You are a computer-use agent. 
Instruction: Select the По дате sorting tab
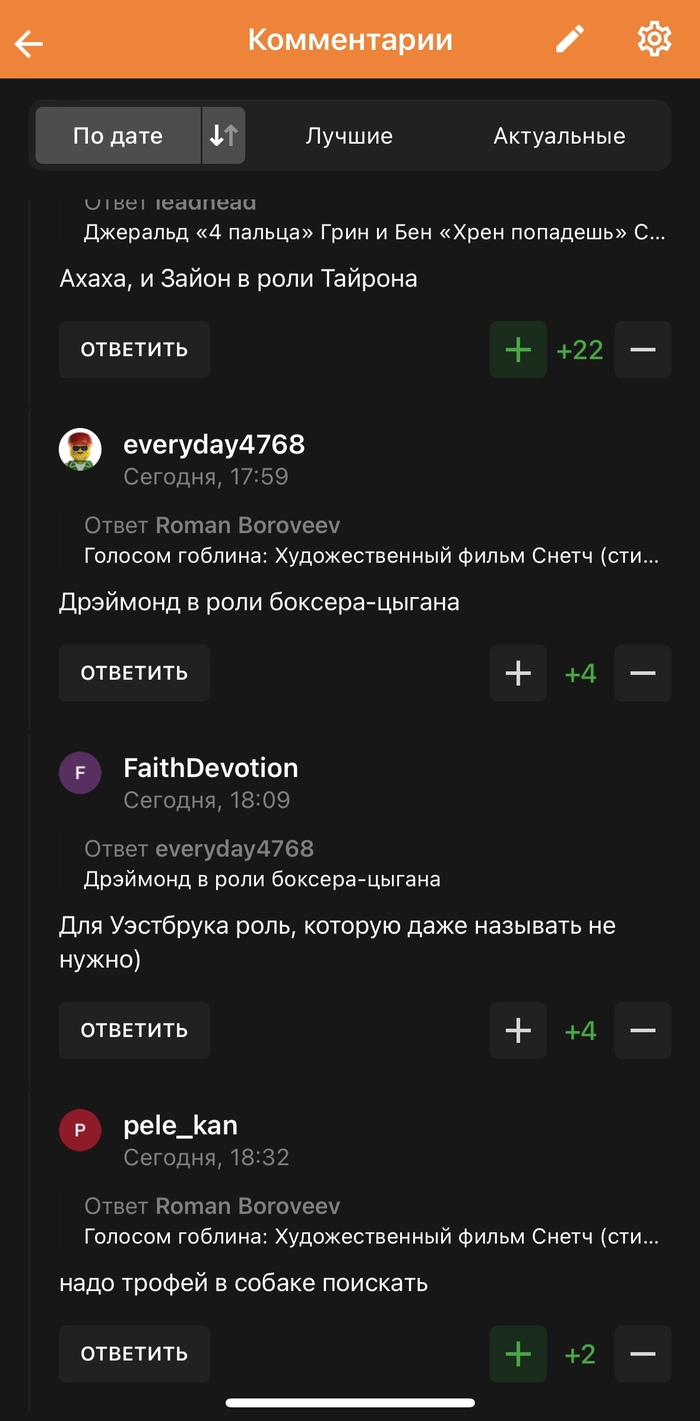coord(118,136)
